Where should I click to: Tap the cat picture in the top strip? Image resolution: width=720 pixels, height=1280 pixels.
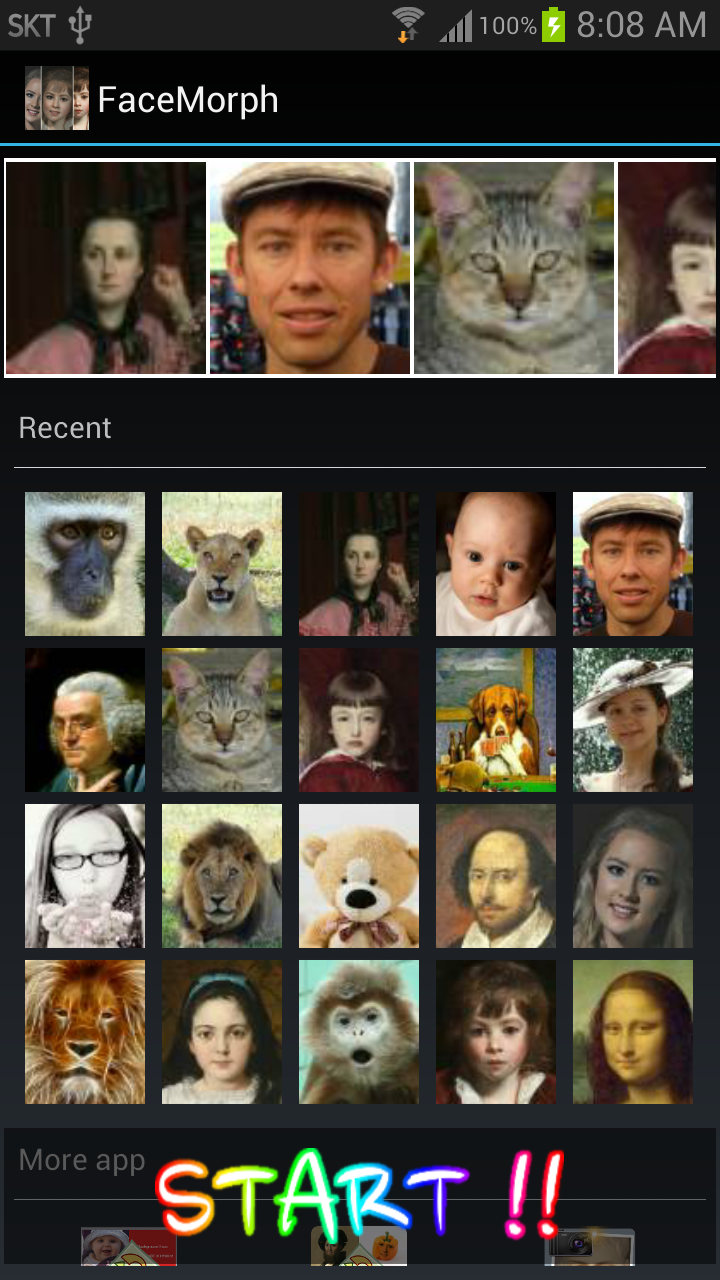coord(513,268)
